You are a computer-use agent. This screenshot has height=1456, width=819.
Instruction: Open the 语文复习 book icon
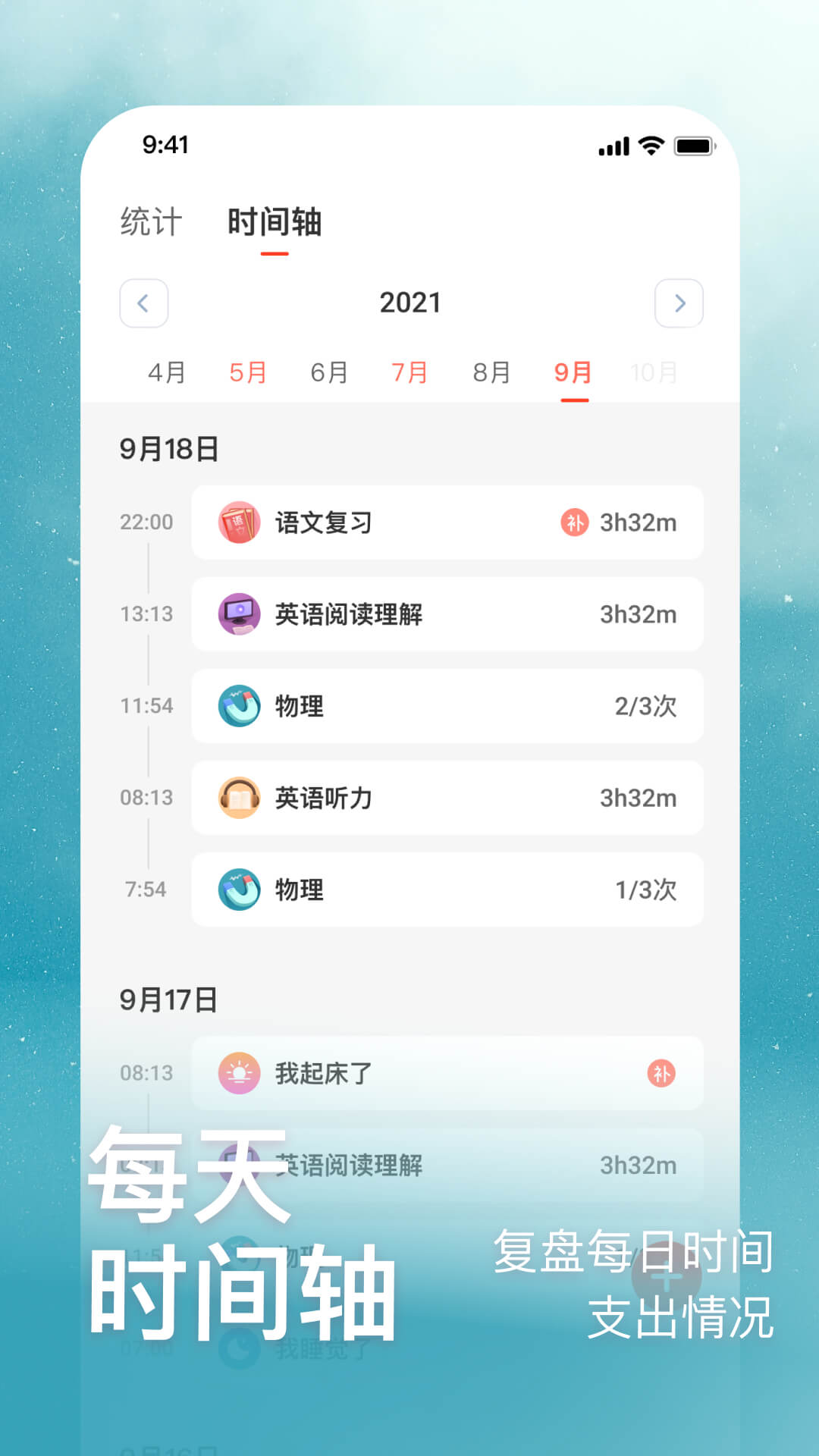[239, 522]
